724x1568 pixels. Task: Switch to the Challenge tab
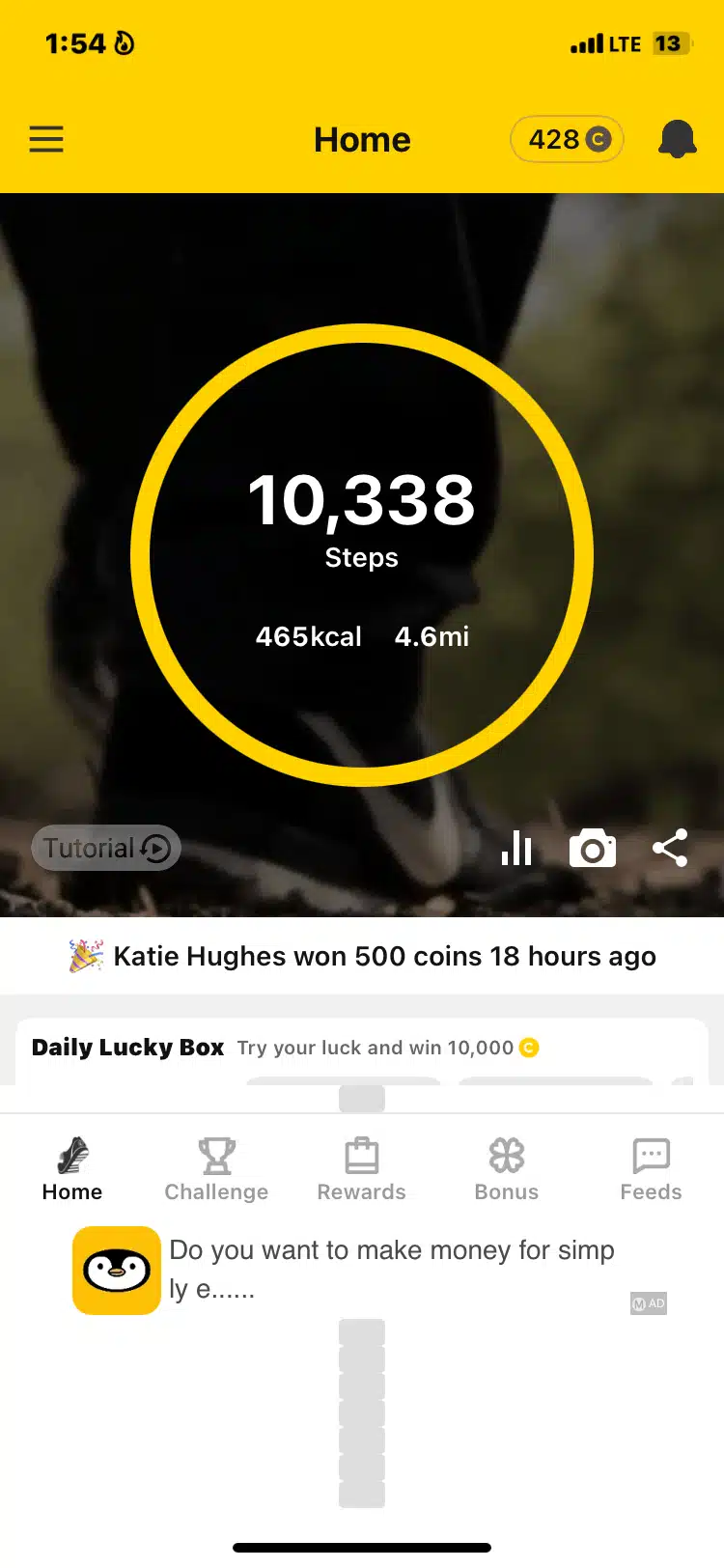pos(216,1169)
